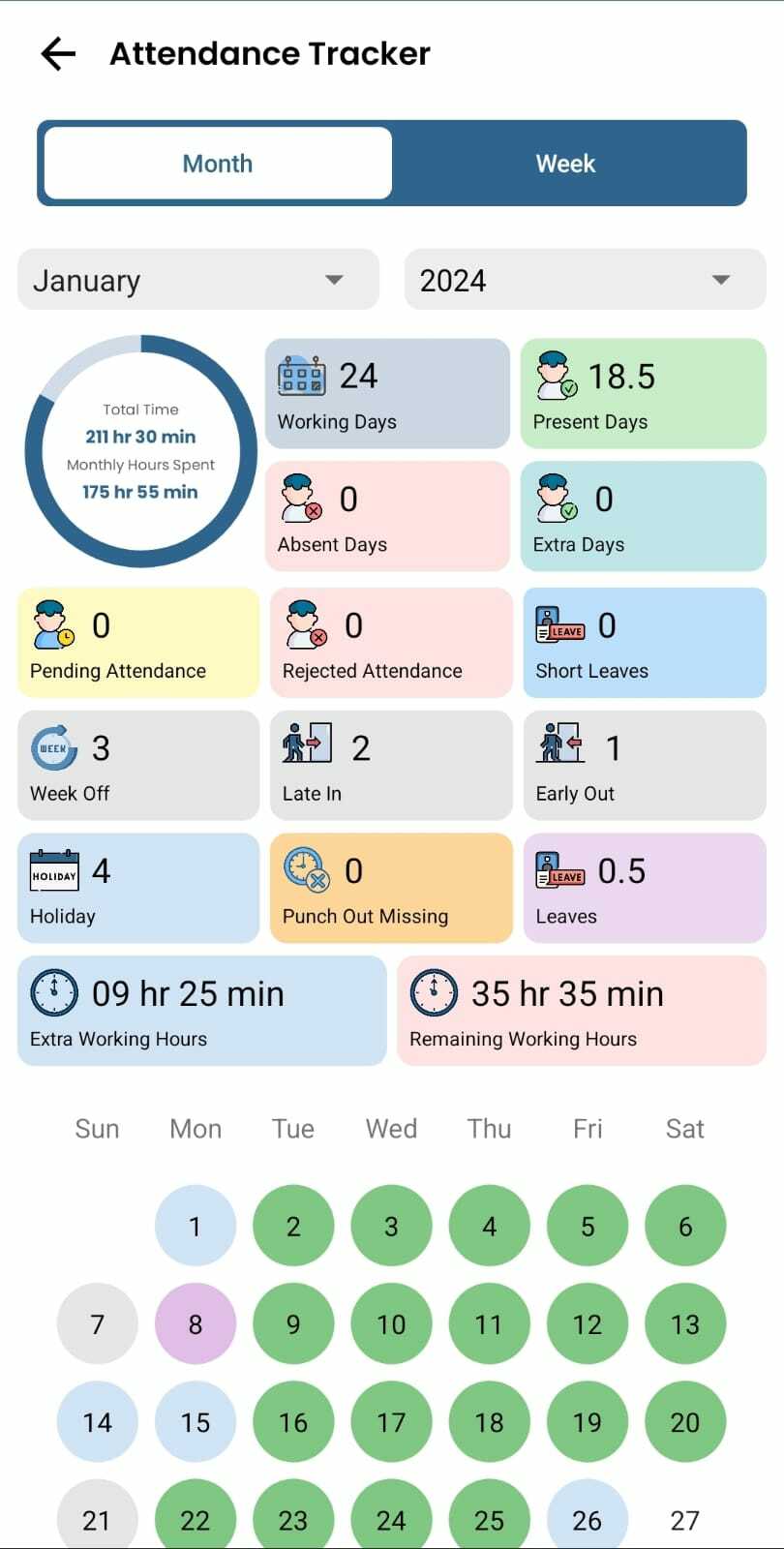Image resolution: width=784 pixels, height=1549 pixels.
Task: Open the Absent Days card
Action: coord(387,516)
